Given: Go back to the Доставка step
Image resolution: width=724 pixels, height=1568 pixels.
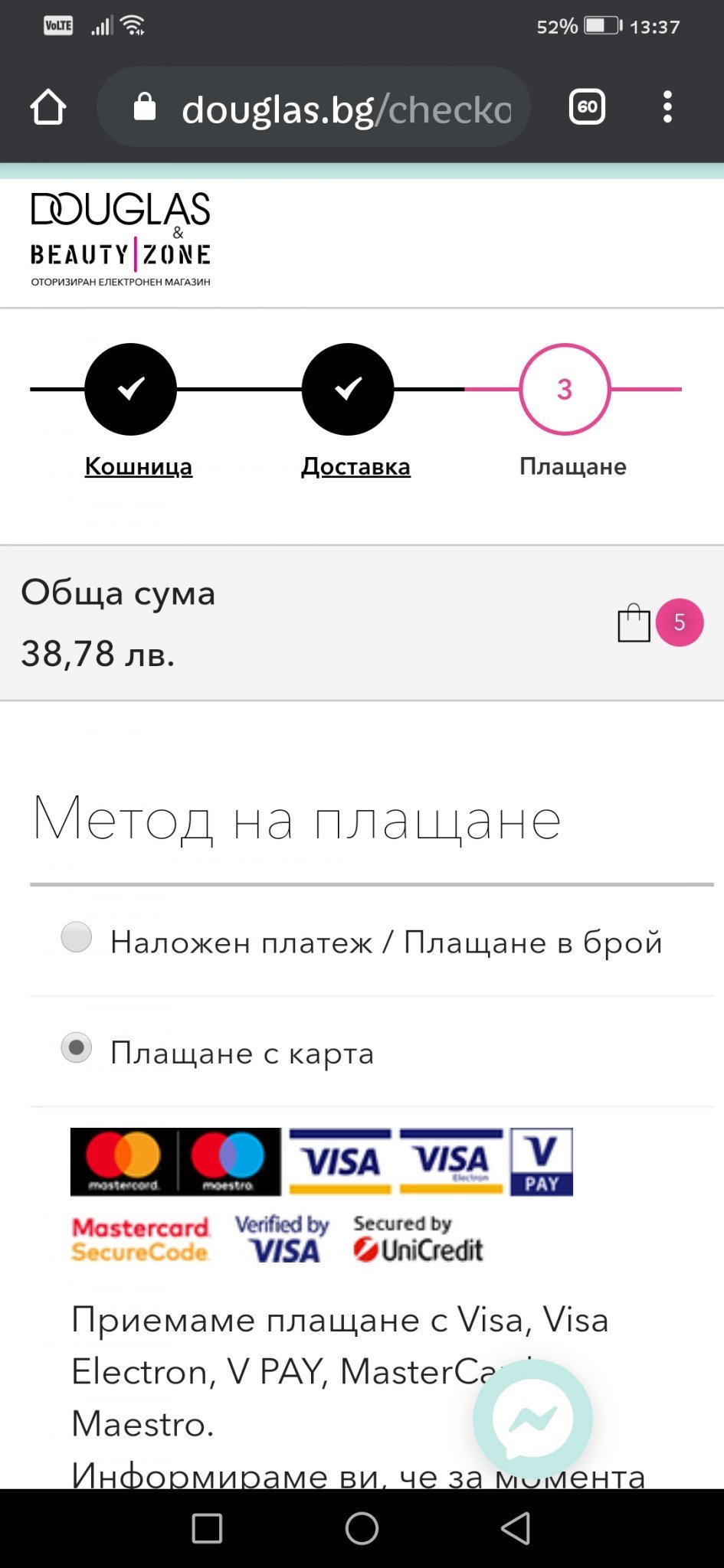Looking at the screenshot, I should (355, 465).
